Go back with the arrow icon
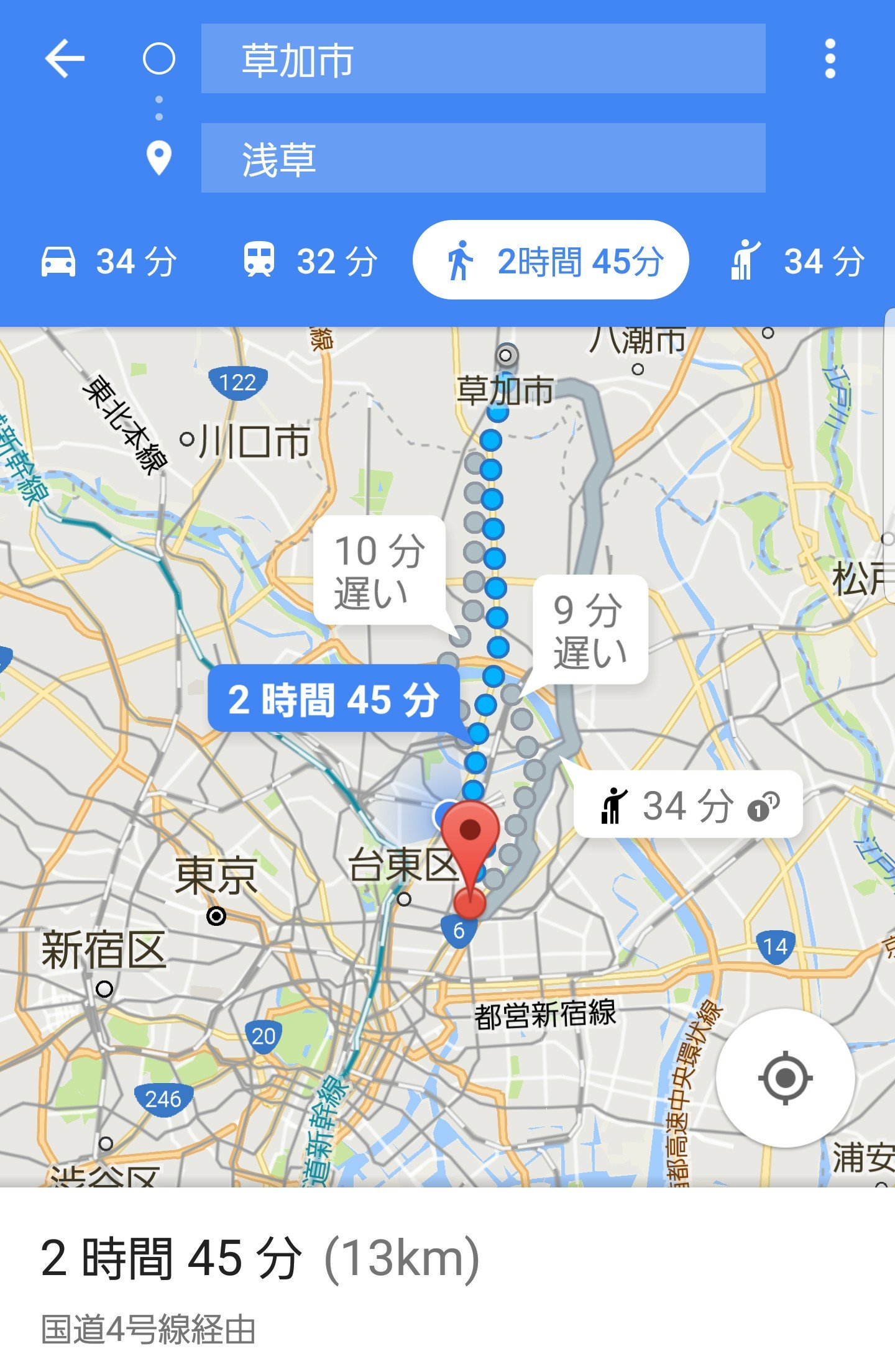The width and height of the screenshot is (895, 1372). pyautogui.click(x=65, y=59)
